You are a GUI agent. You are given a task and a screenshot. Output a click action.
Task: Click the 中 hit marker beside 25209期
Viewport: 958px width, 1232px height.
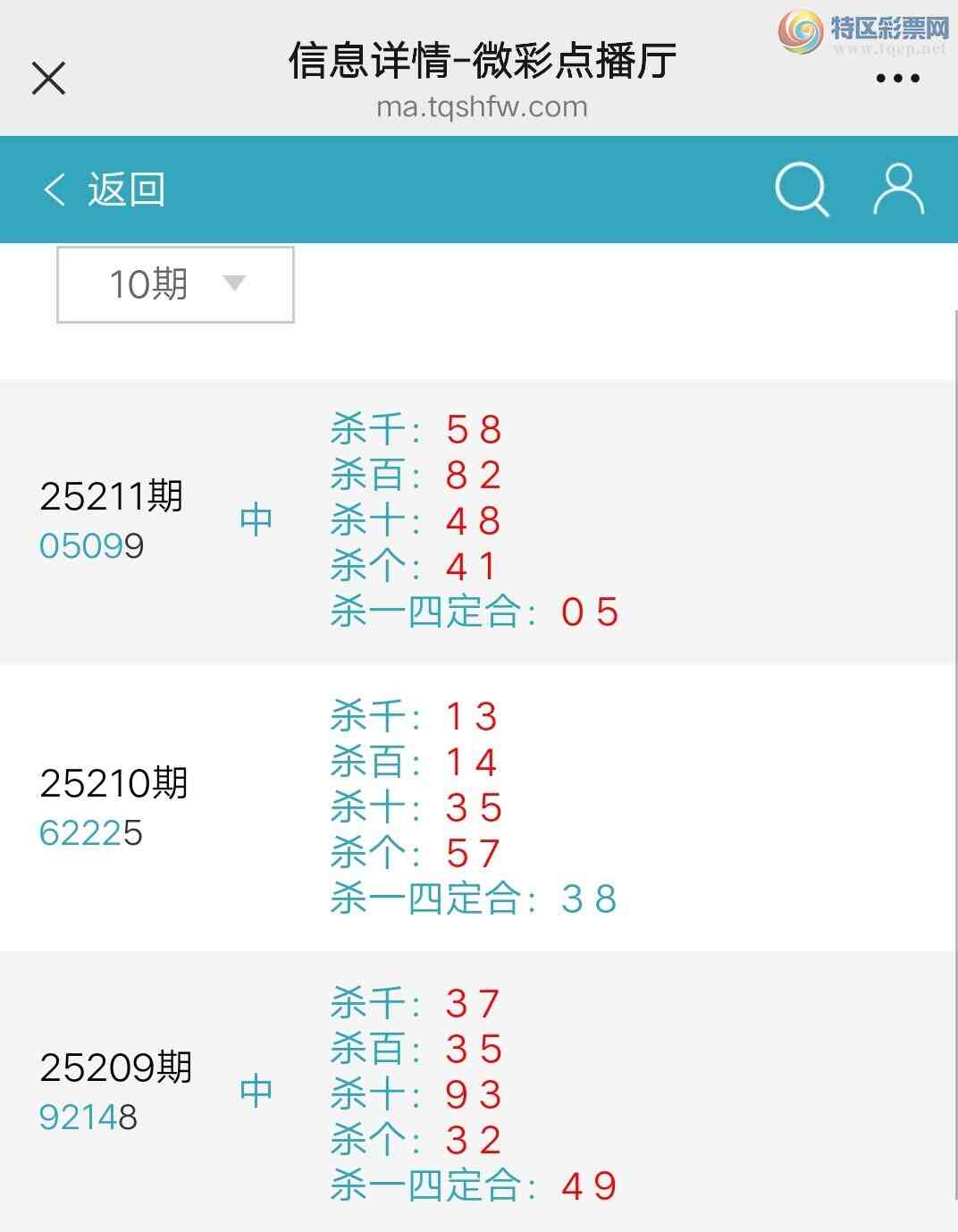point(255,1091)
